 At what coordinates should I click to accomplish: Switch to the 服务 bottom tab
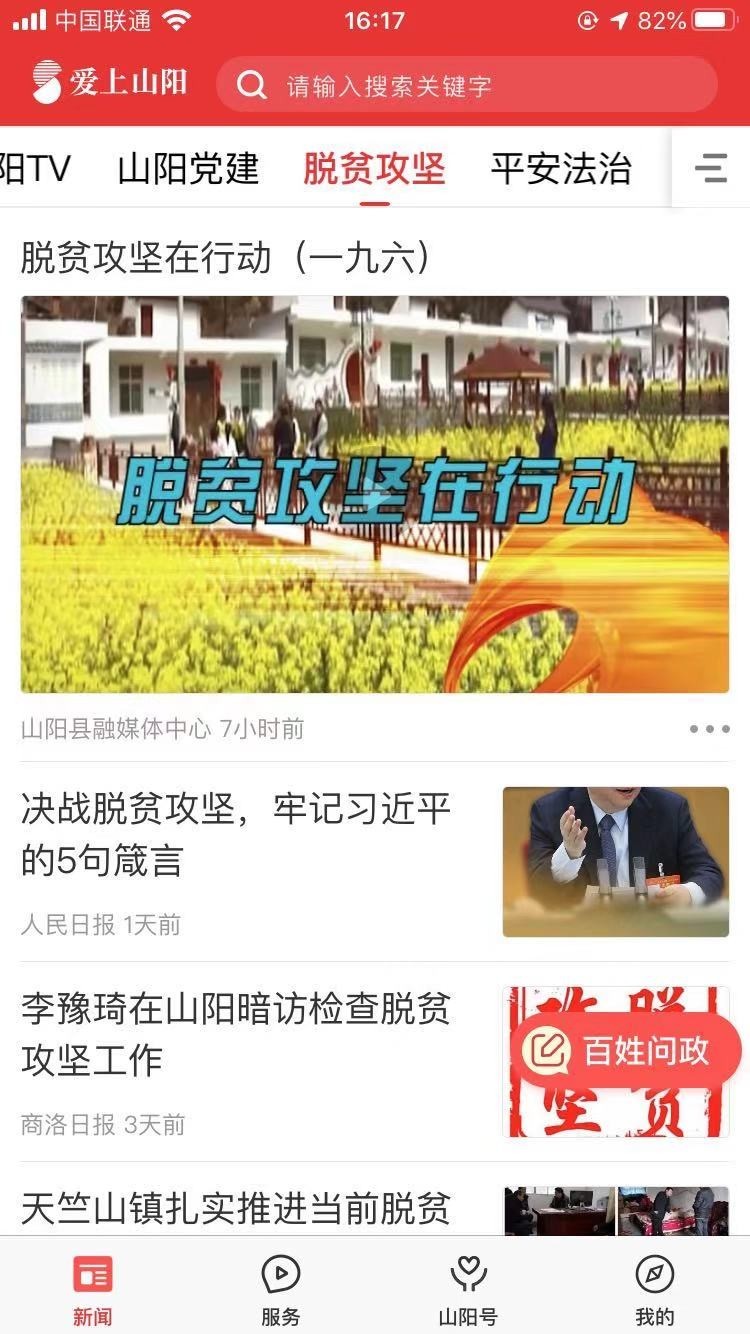pos(281,1290)
